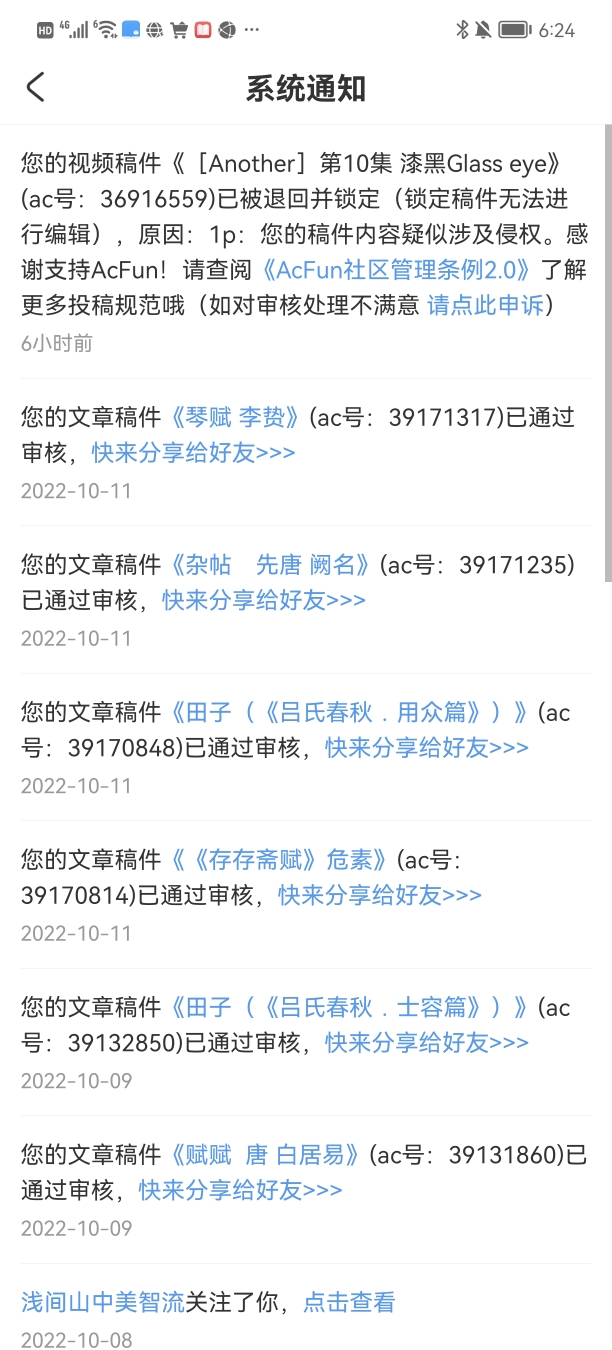
Task: Tap 点击查看 on the new follower notice
Action: click(349, 1302)
